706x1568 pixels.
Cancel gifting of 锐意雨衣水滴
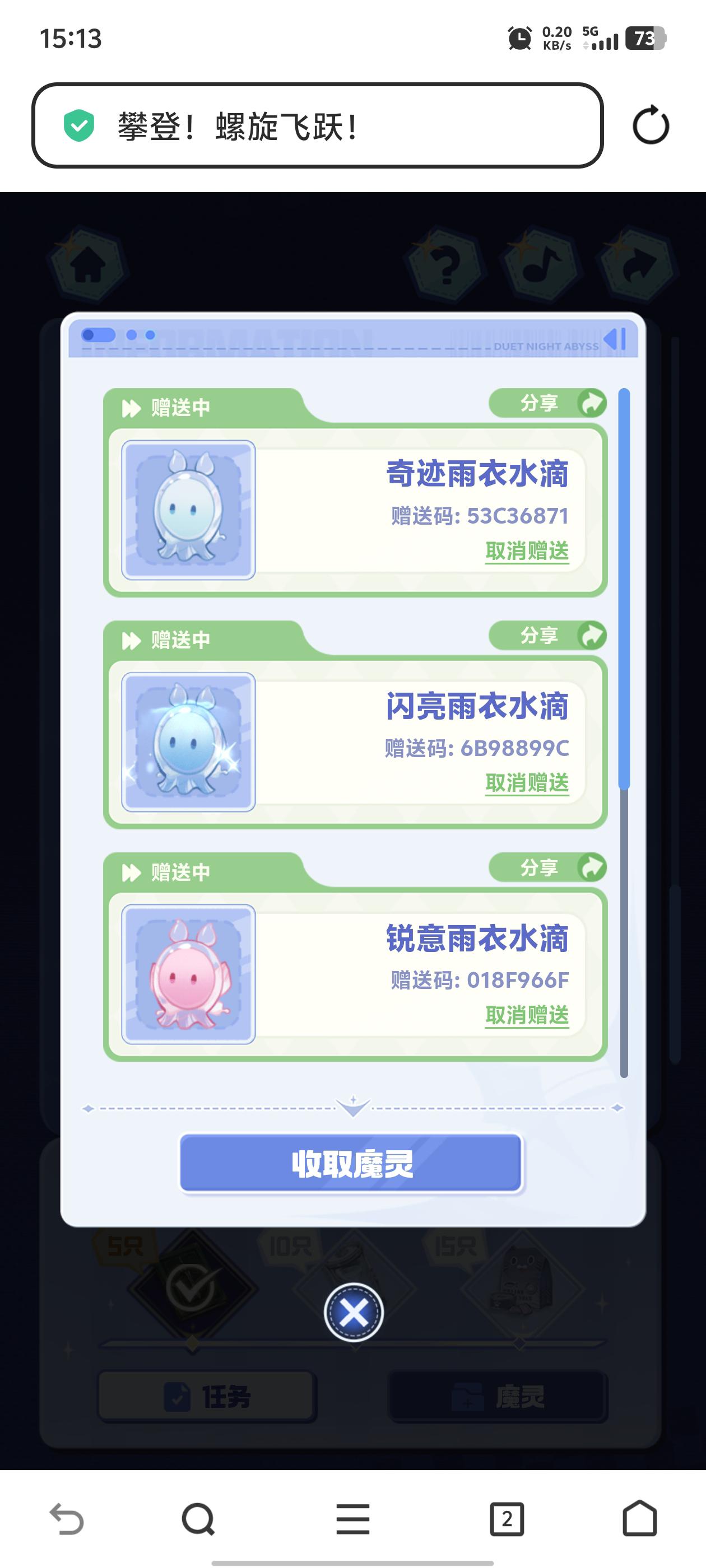[527, 1015]
